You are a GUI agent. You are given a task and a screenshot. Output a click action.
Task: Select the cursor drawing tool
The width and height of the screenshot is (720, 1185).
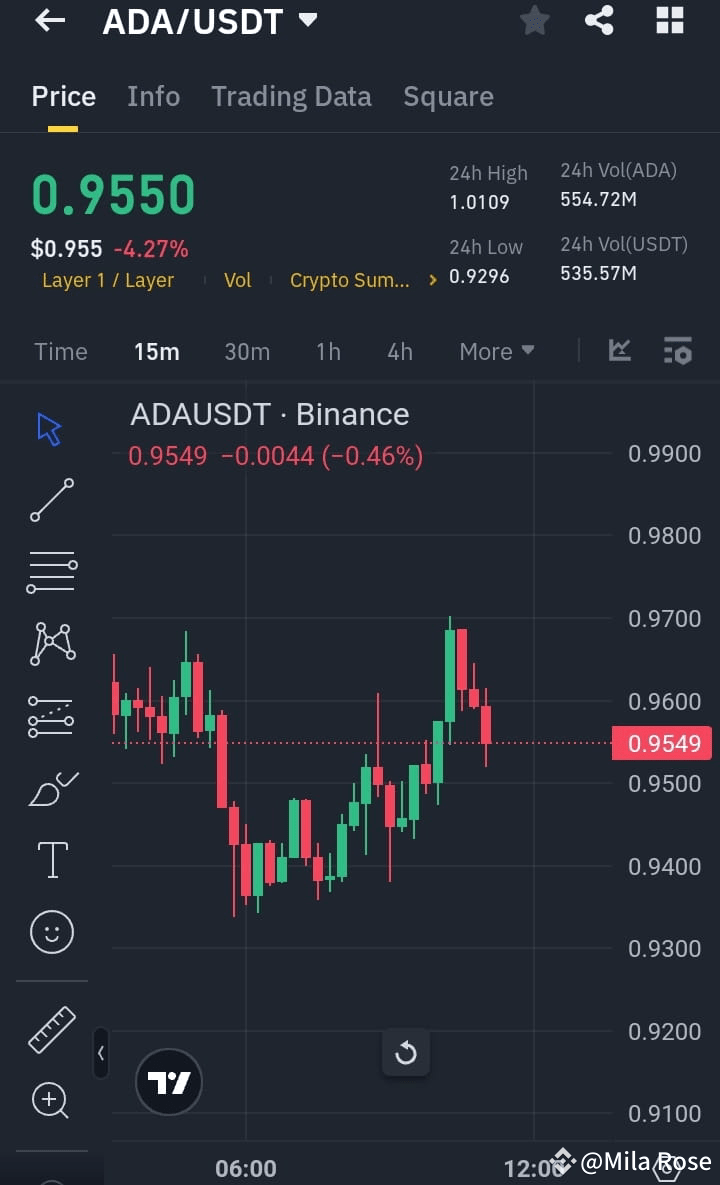point(48,427)
